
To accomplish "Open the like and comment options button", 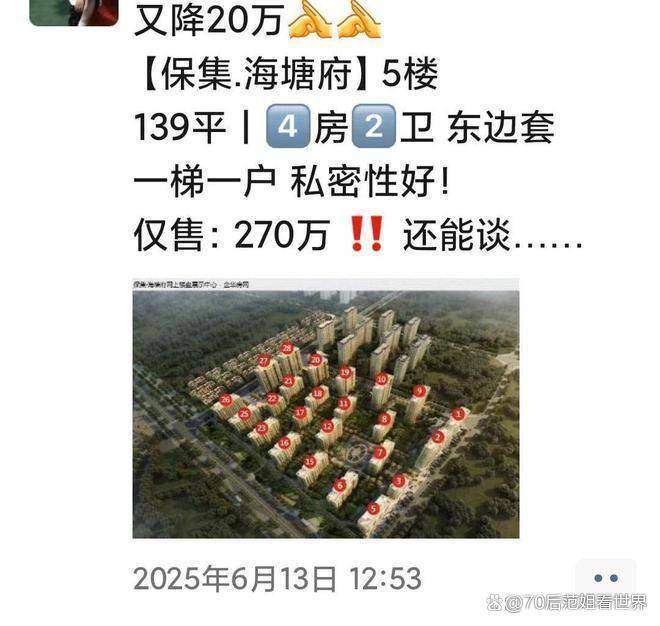I will pyautogui.click(x=605, y=578).
